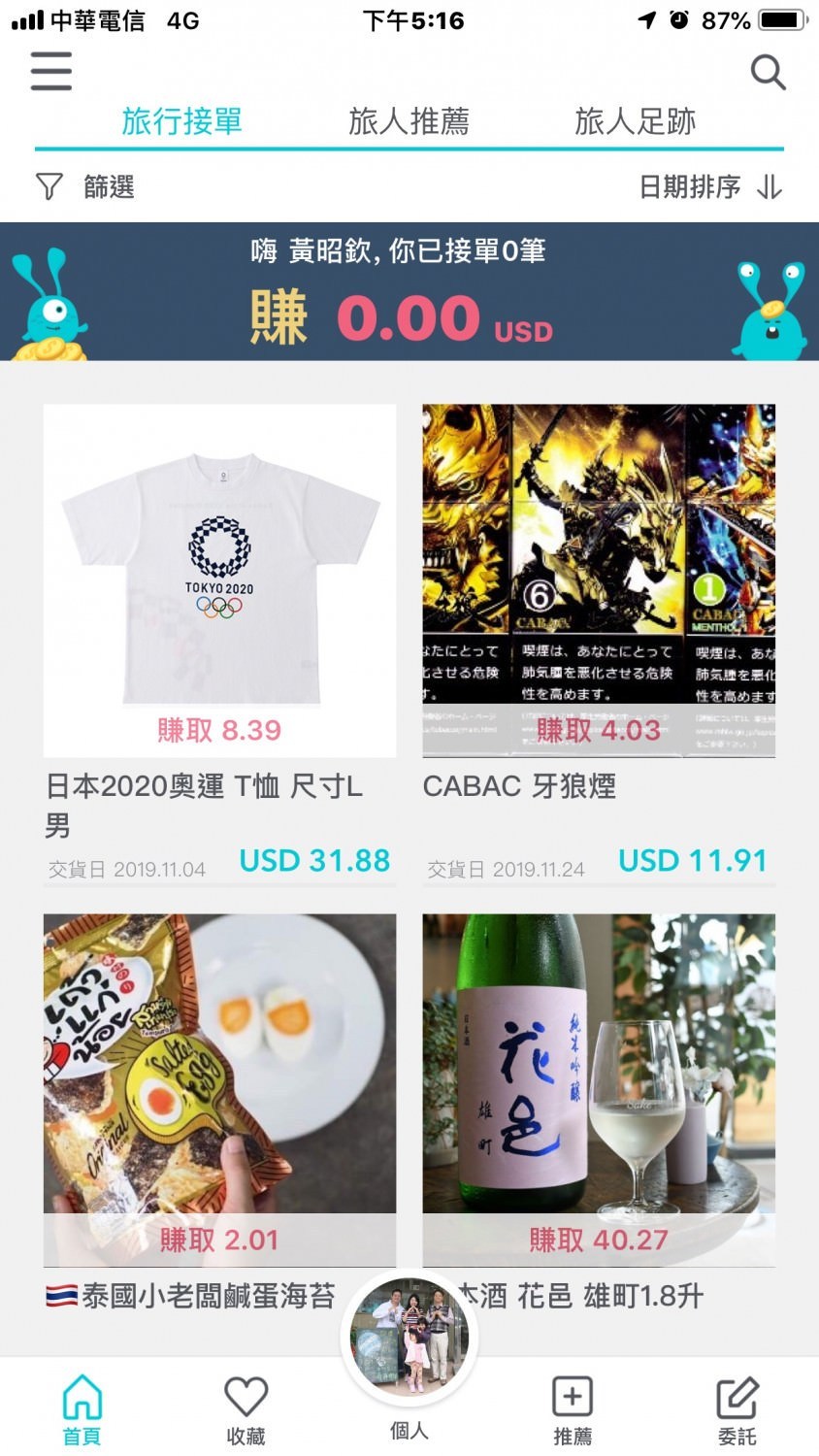This screenshot has width=819, height=1456.
Task: Go to the 首頁 home tab
Action: tap(82, 1409)
